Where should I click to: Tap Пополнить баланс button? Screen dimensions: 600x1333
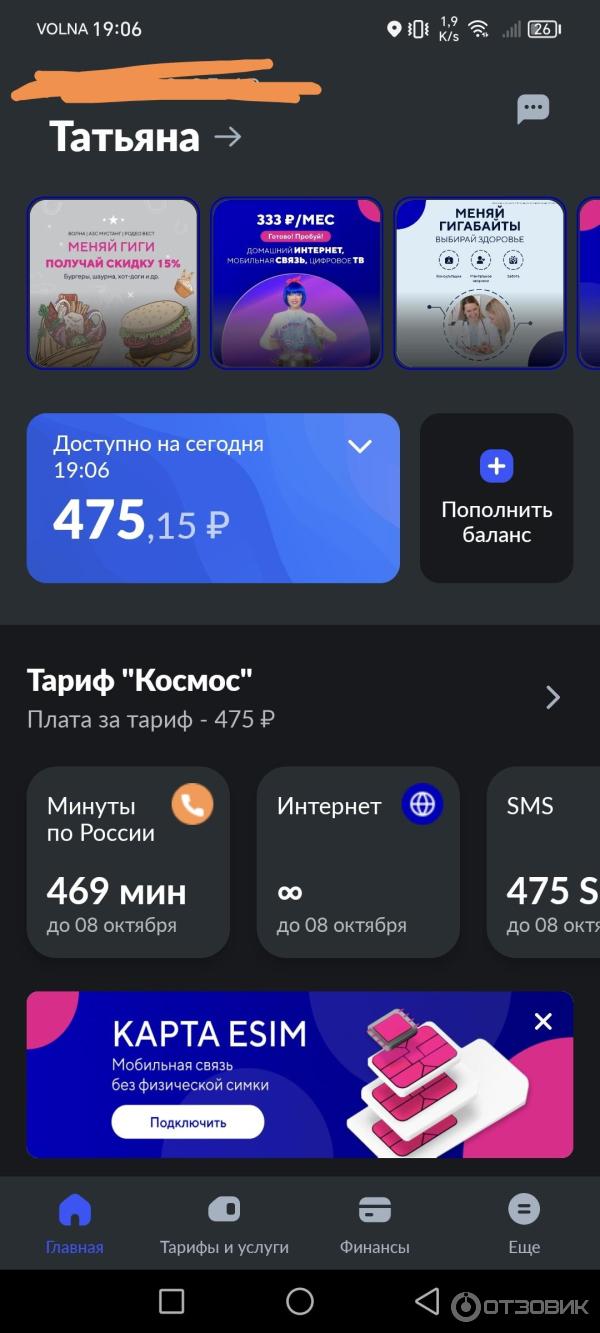(x=496, y=498)
